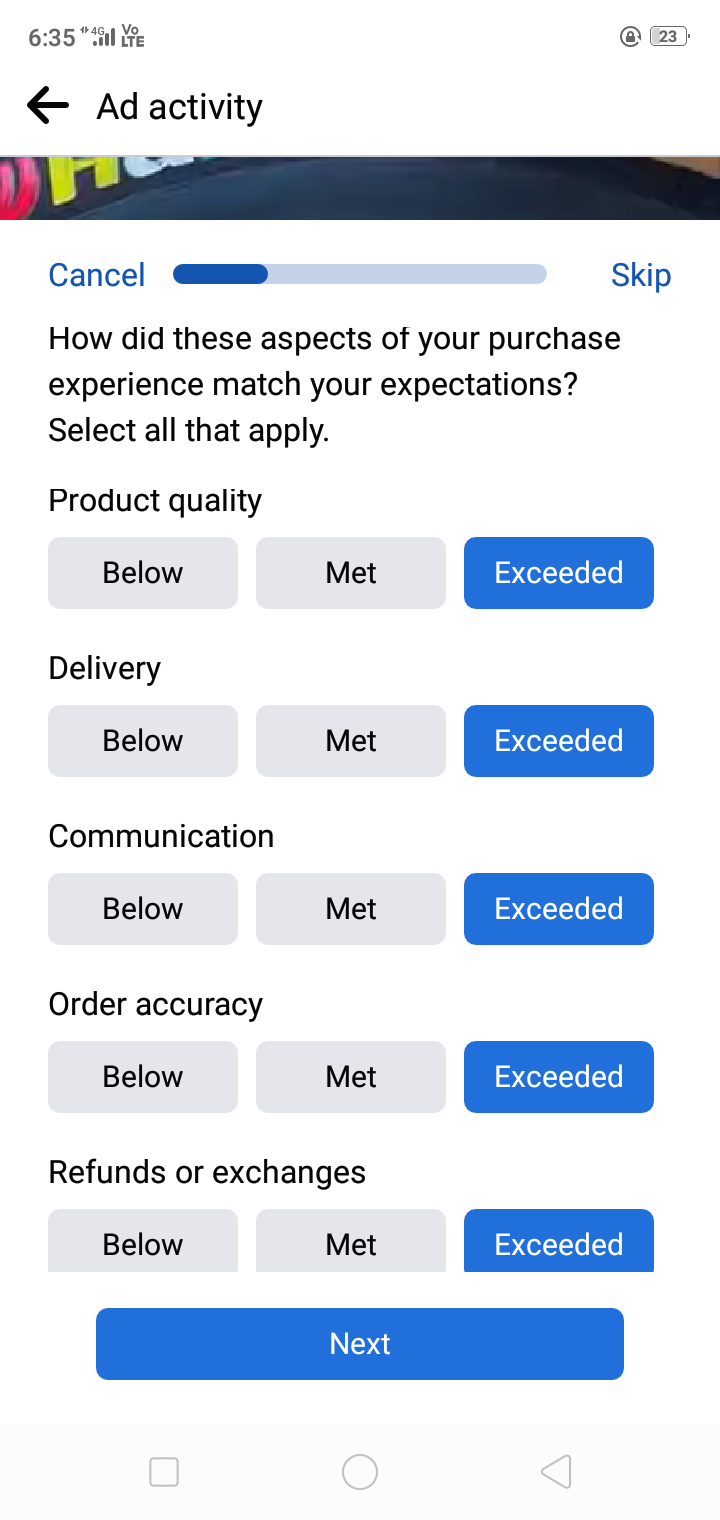Select Met for Refunds or exchanges
Image resolution: width=720 pixels, height=1520 pixels.
(x=351, y=1241)
